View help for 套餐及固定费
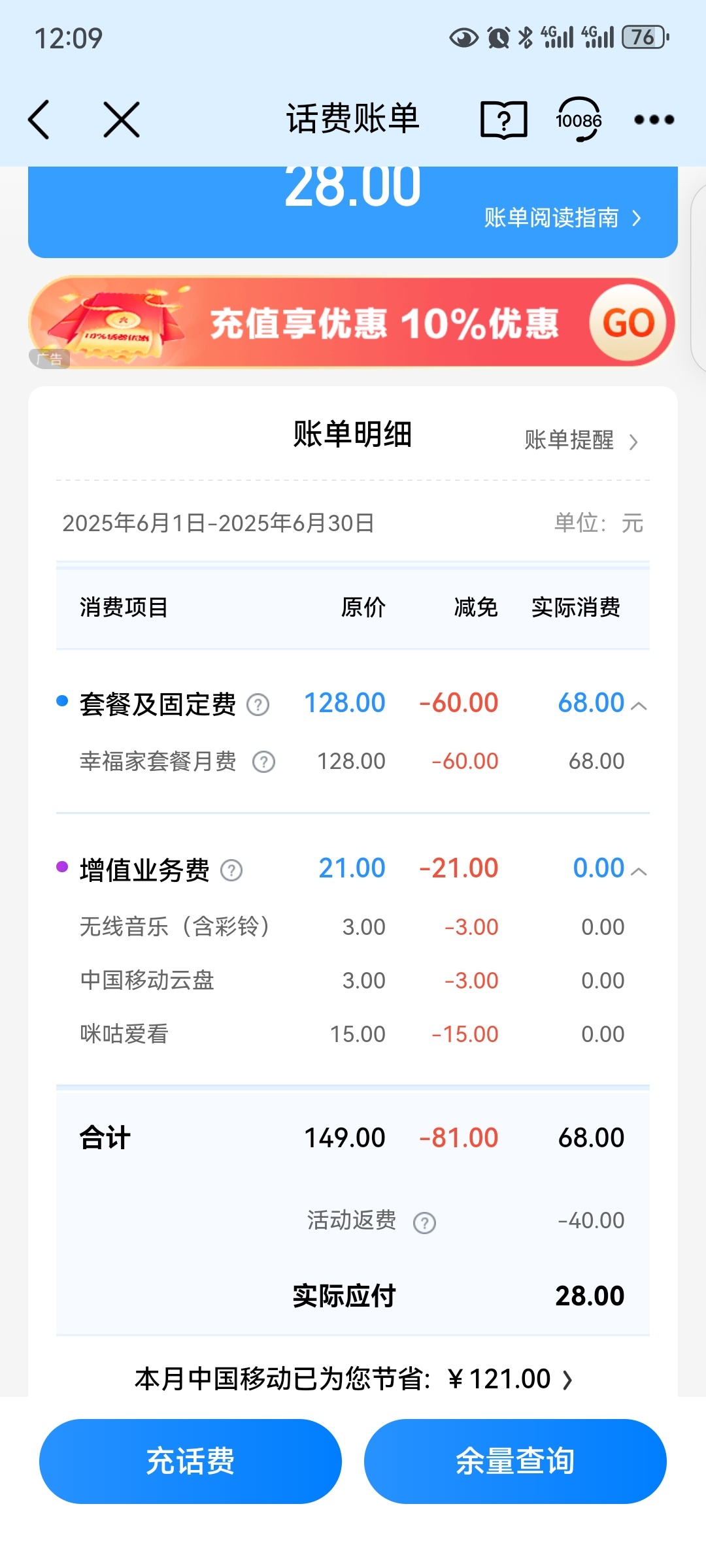 coord(258,704)
